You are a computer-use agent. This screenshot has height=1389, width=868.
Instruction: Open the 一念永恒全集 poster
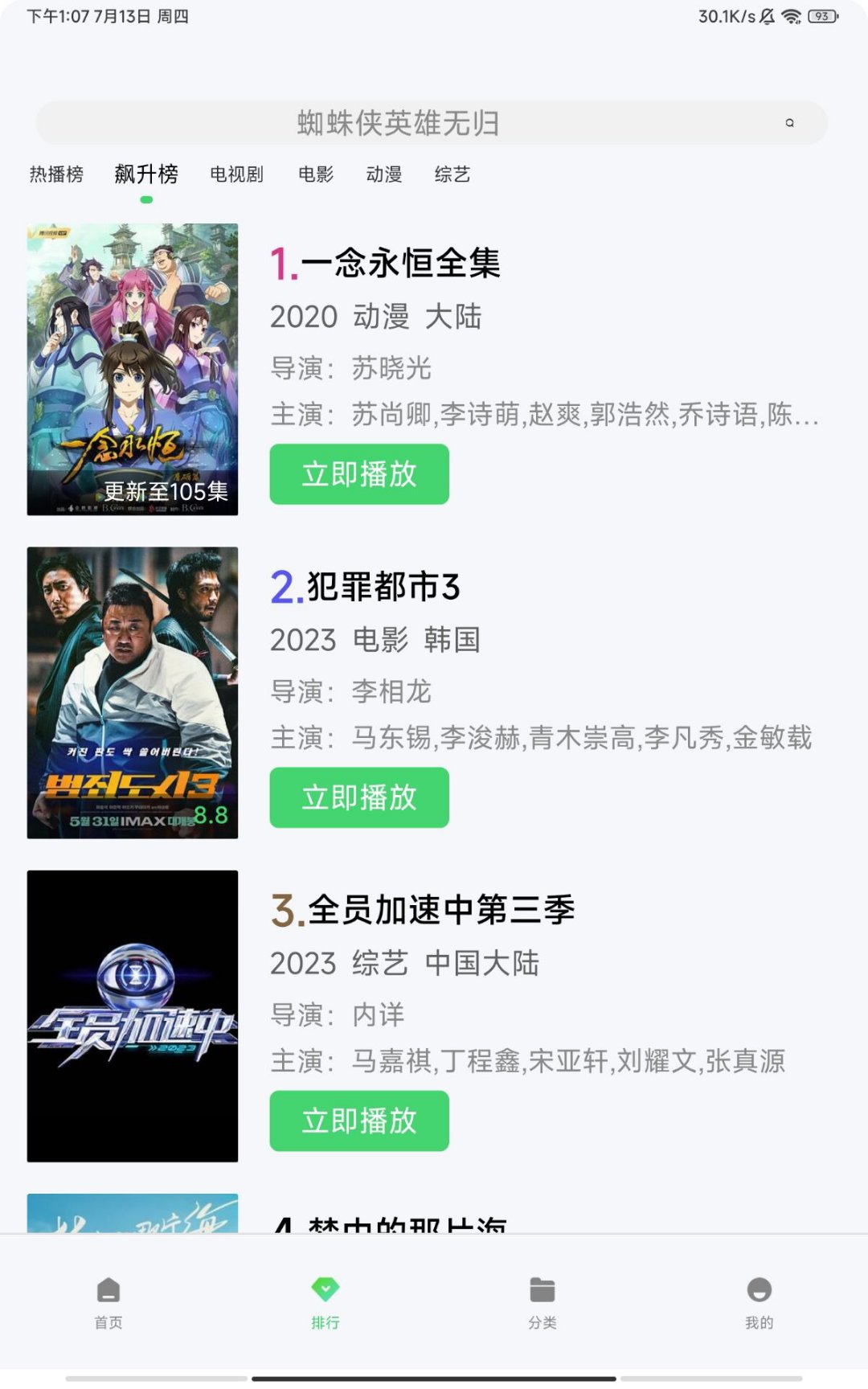coord(133,370)
